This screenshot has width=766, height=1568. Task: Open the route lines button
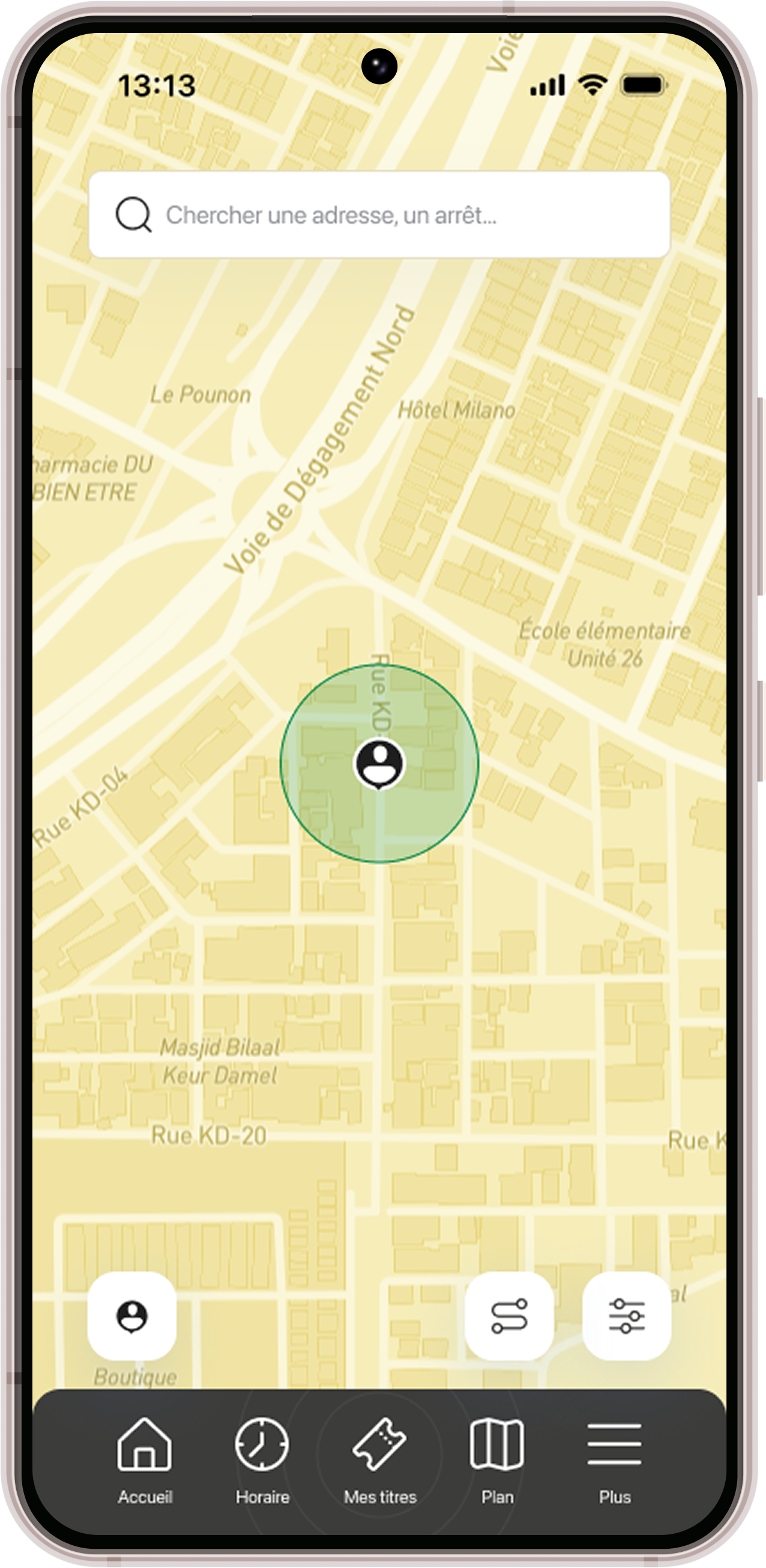[x=509, y=1317]
